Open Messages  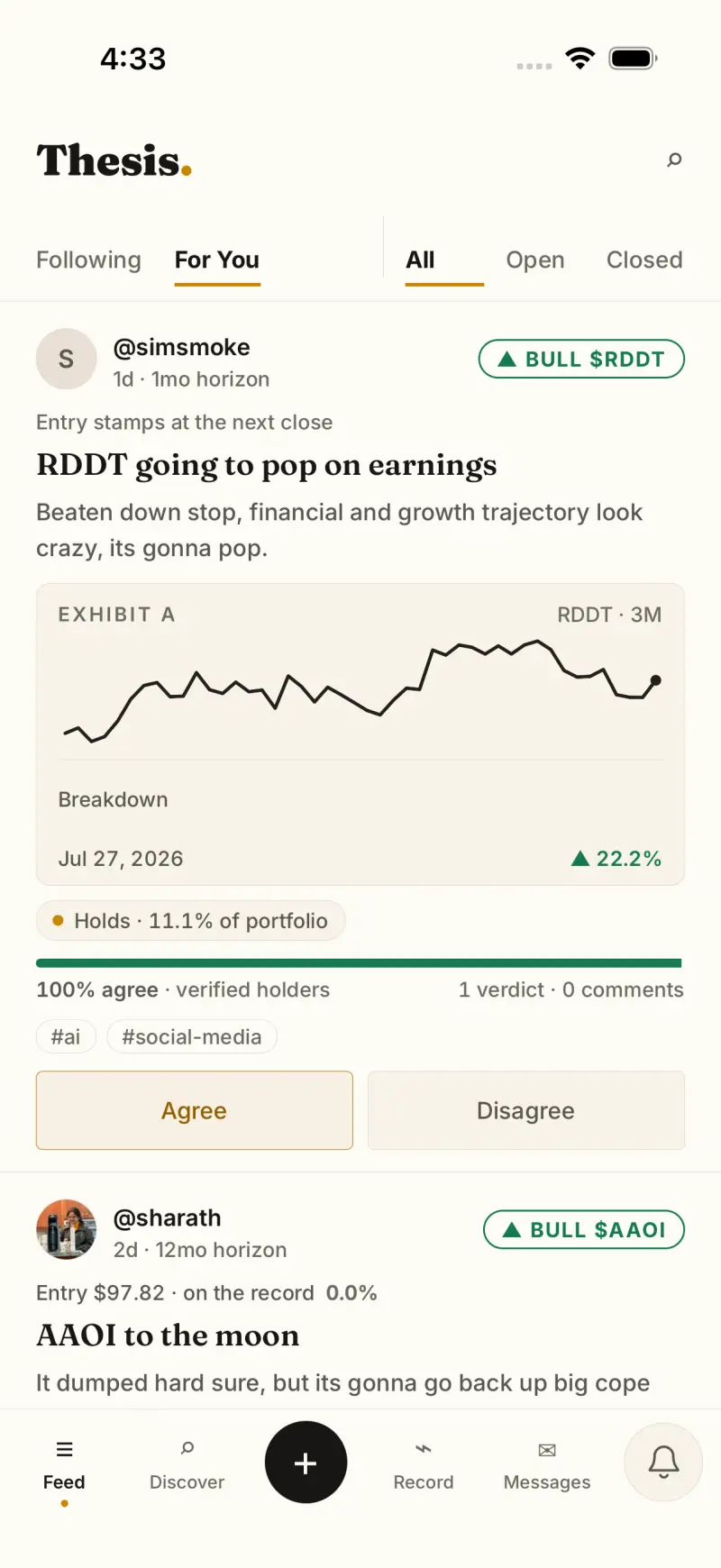coord(547,1464)
